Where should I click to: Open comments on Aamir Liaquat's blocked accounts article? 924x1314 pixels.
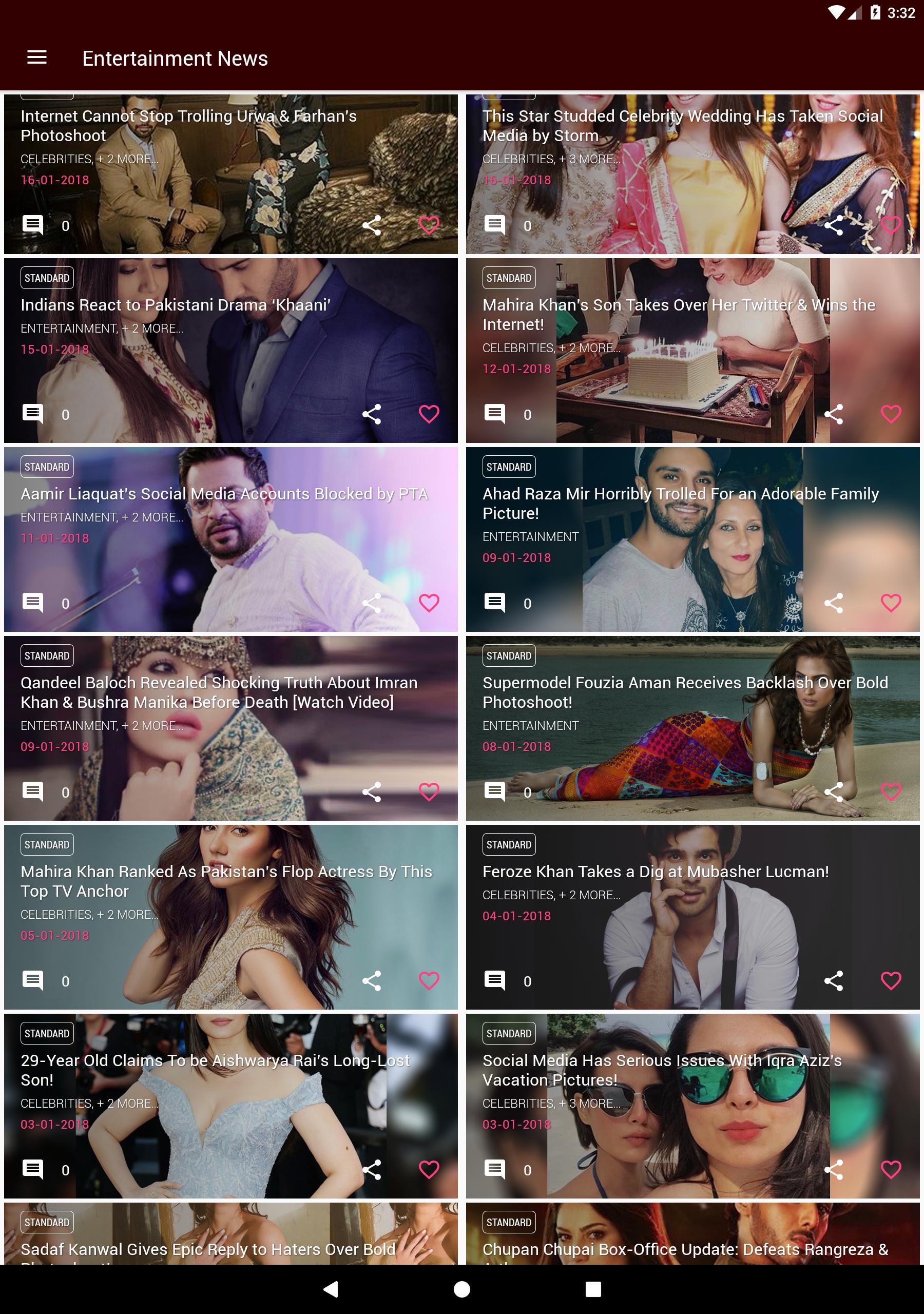pos(33,603)
